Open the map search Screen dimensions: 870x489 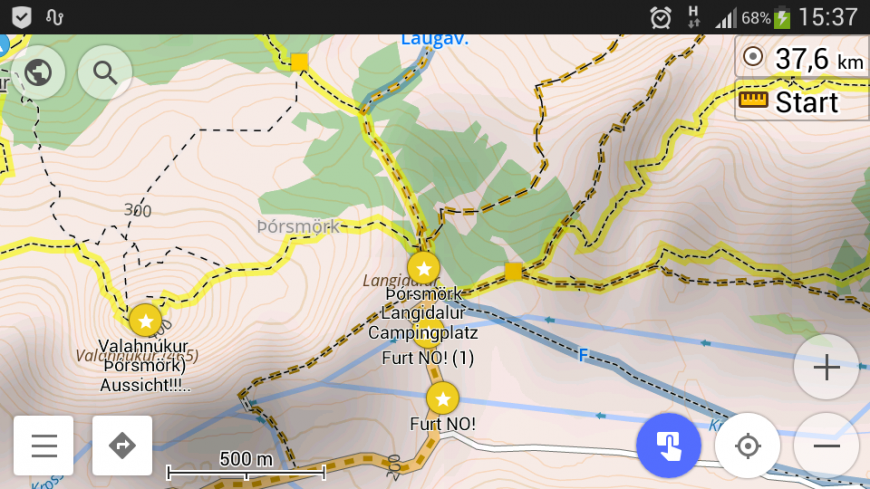pos(105,72)
